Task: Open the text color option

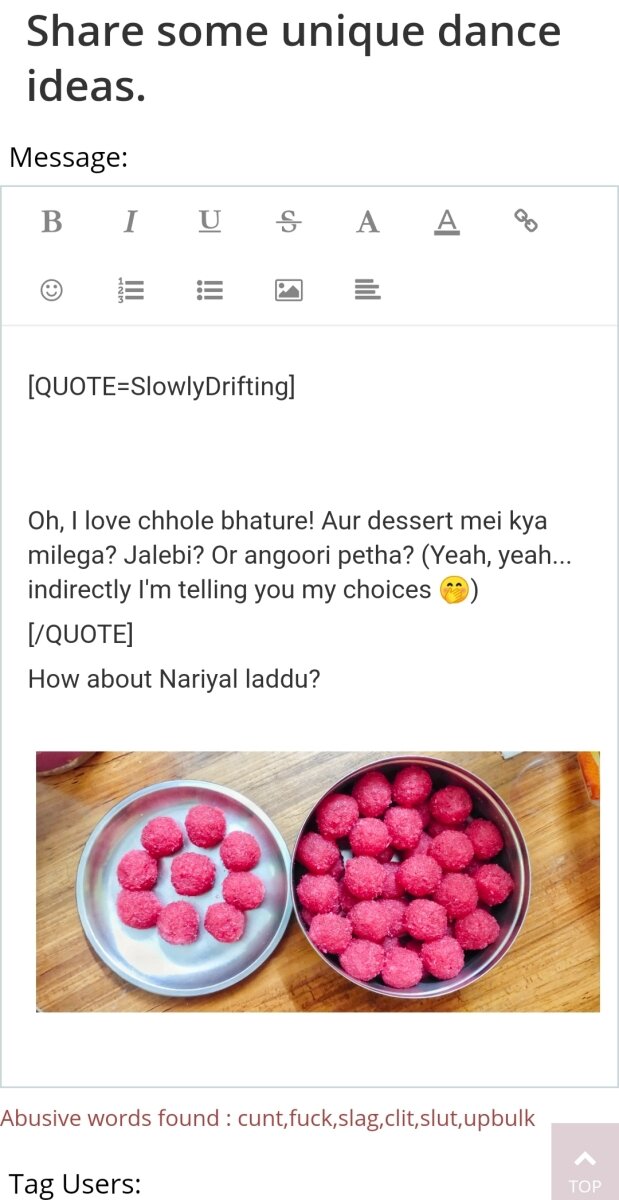Action: (447, 221)
